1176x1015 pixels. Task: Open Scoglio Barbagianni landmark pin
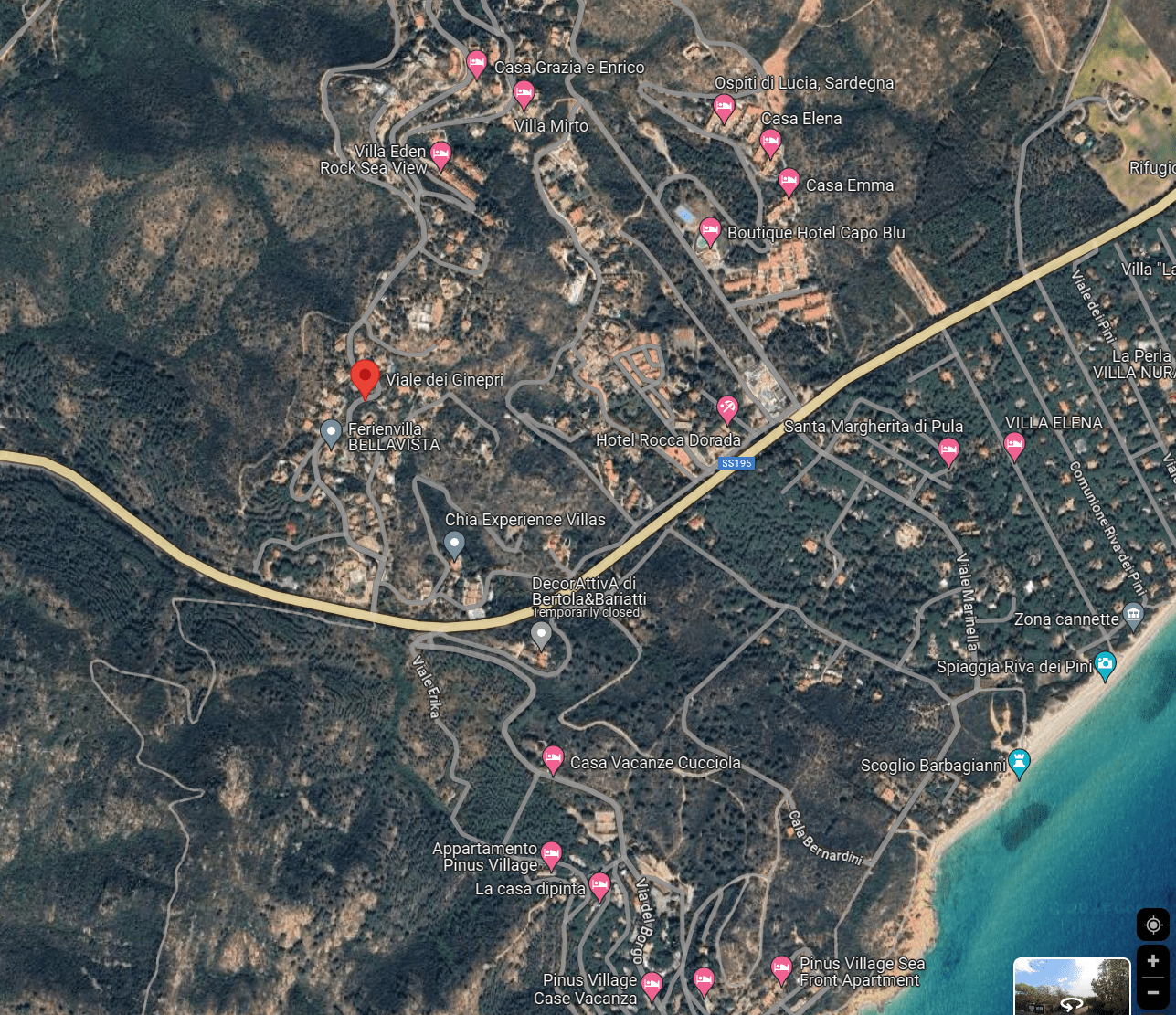(1020, 762)
